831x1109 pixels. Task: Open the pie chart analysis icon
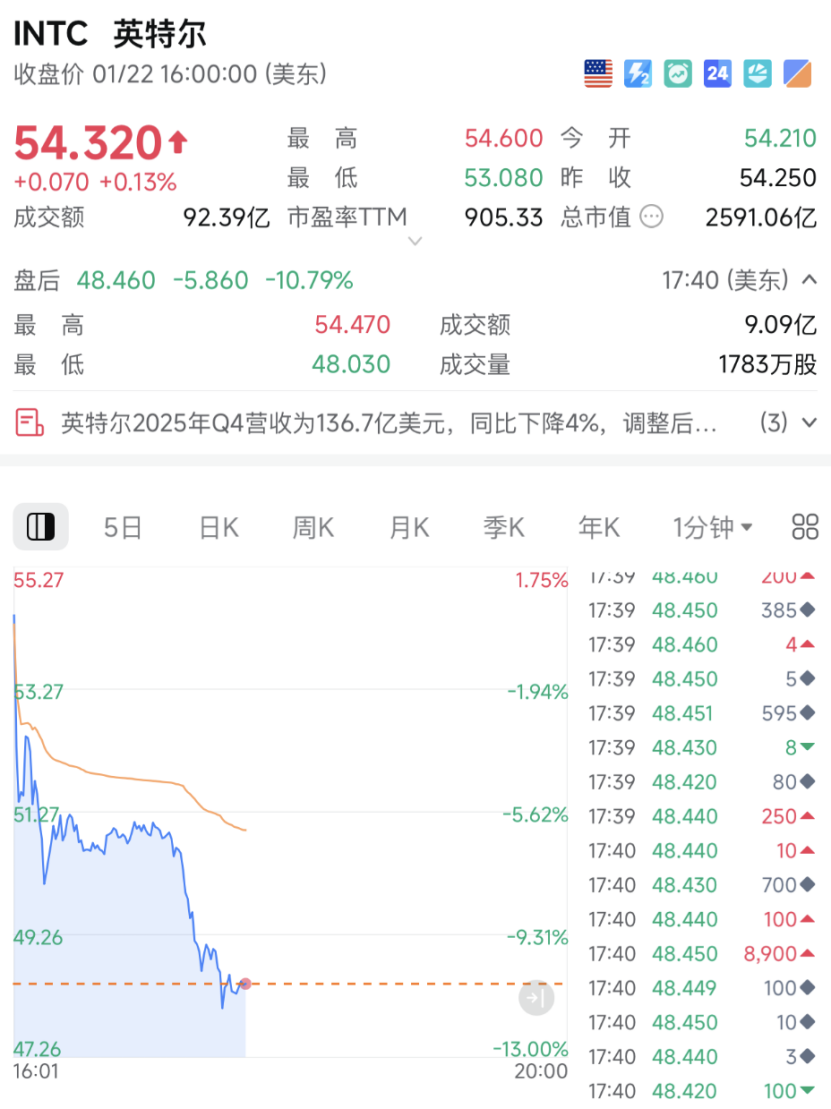pos(757,73)
